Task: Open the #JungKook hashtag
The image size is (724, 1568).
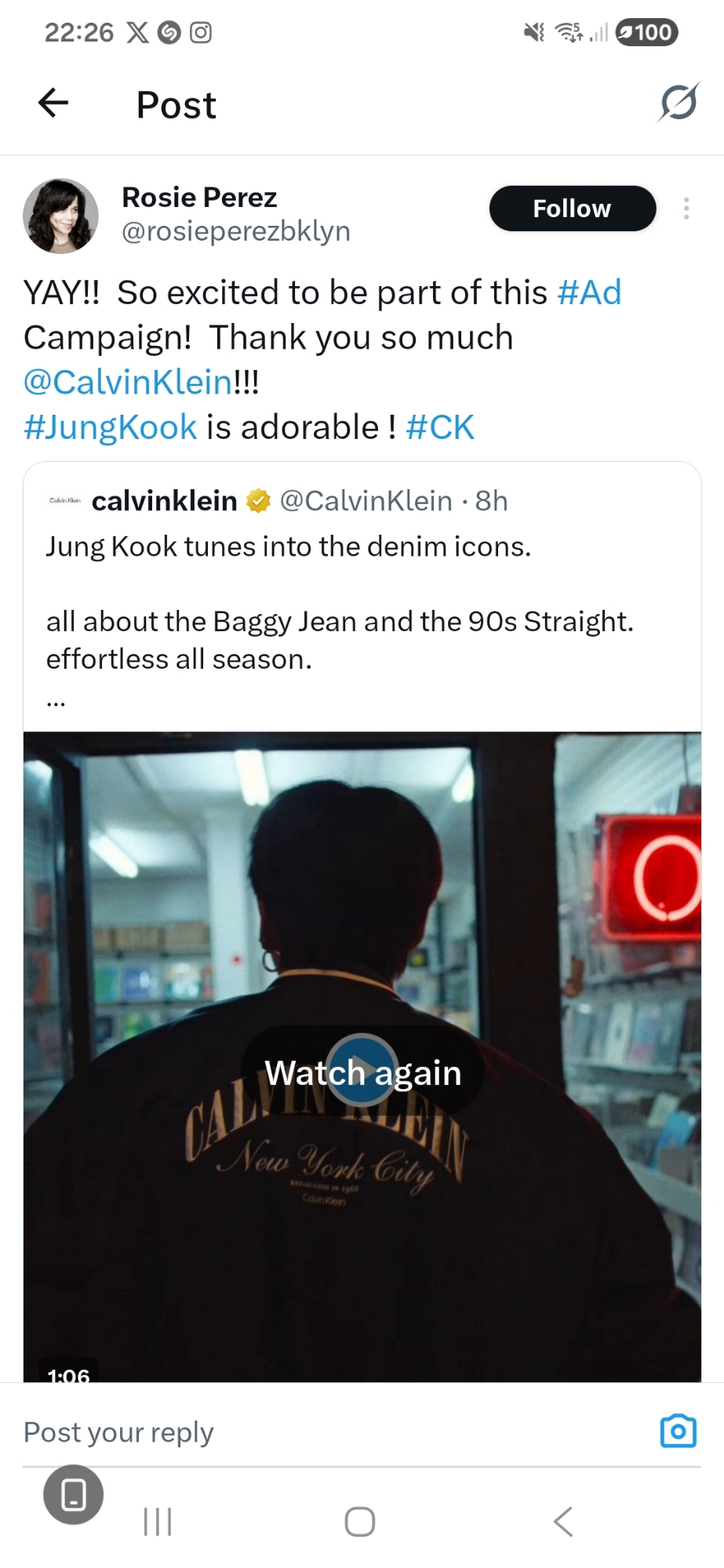Action: point(111,427)
